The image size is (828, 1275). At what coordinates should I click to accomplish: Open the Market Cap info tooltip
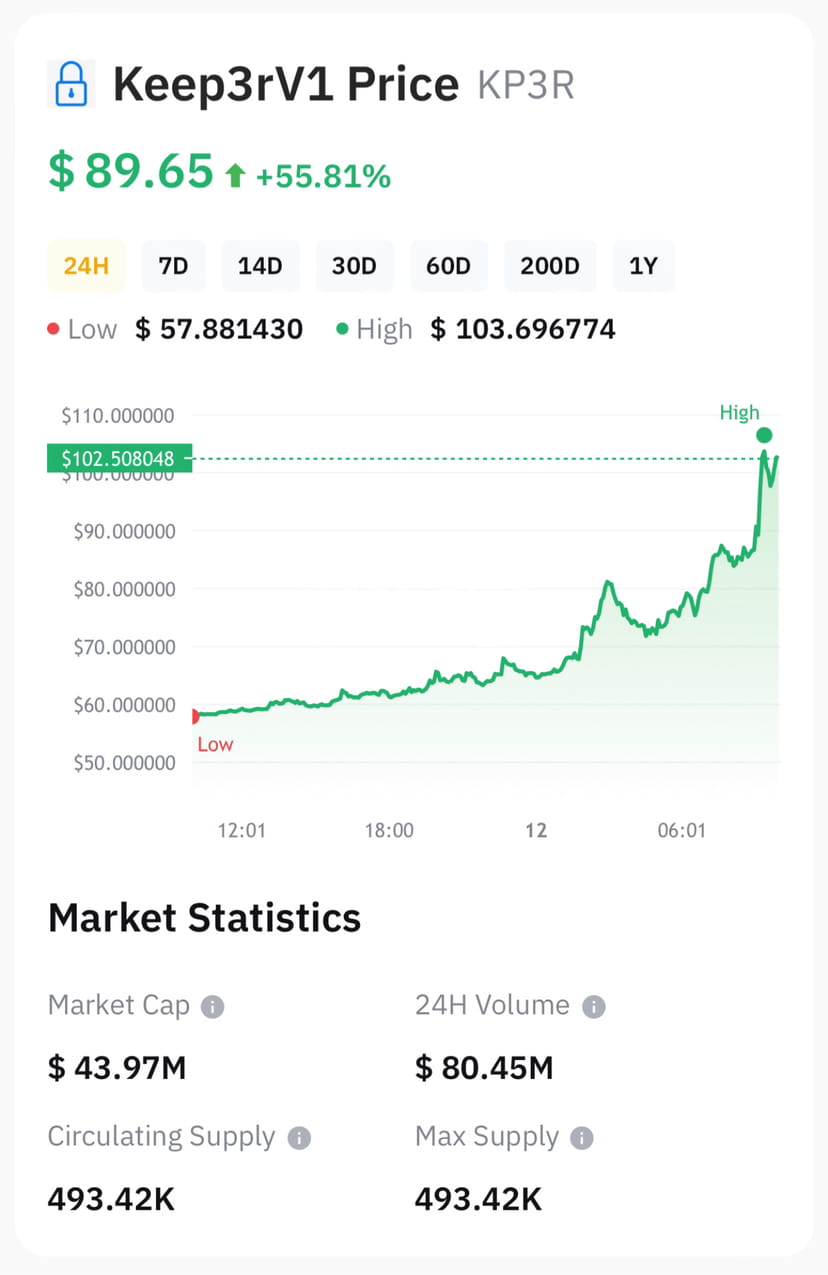pos(211,1007)
